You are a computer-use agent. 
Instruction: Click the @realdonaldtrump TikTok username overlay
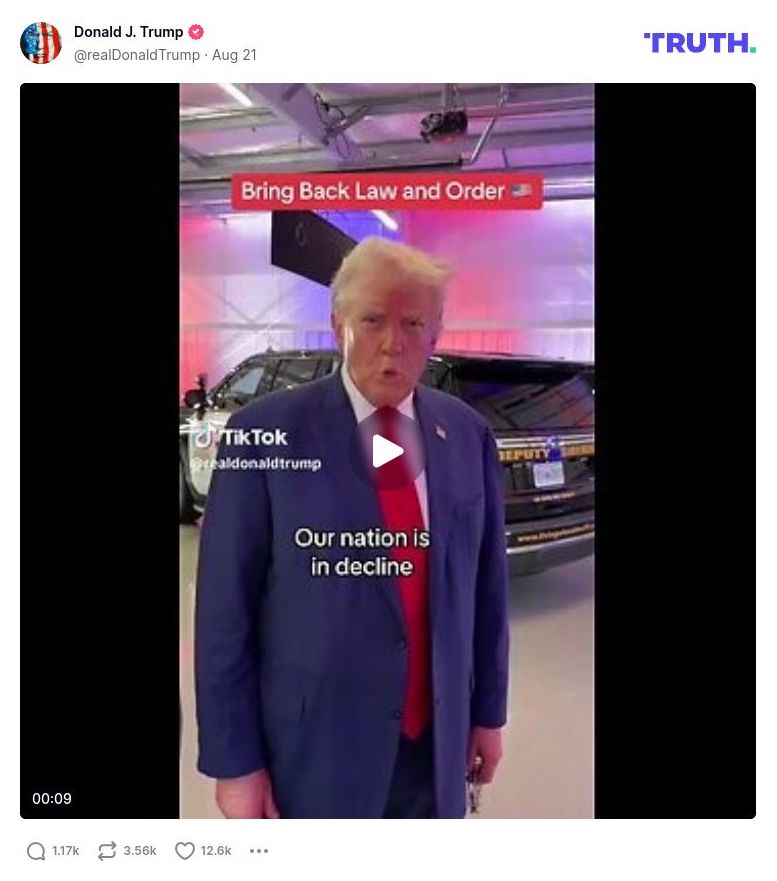(255, 463)
